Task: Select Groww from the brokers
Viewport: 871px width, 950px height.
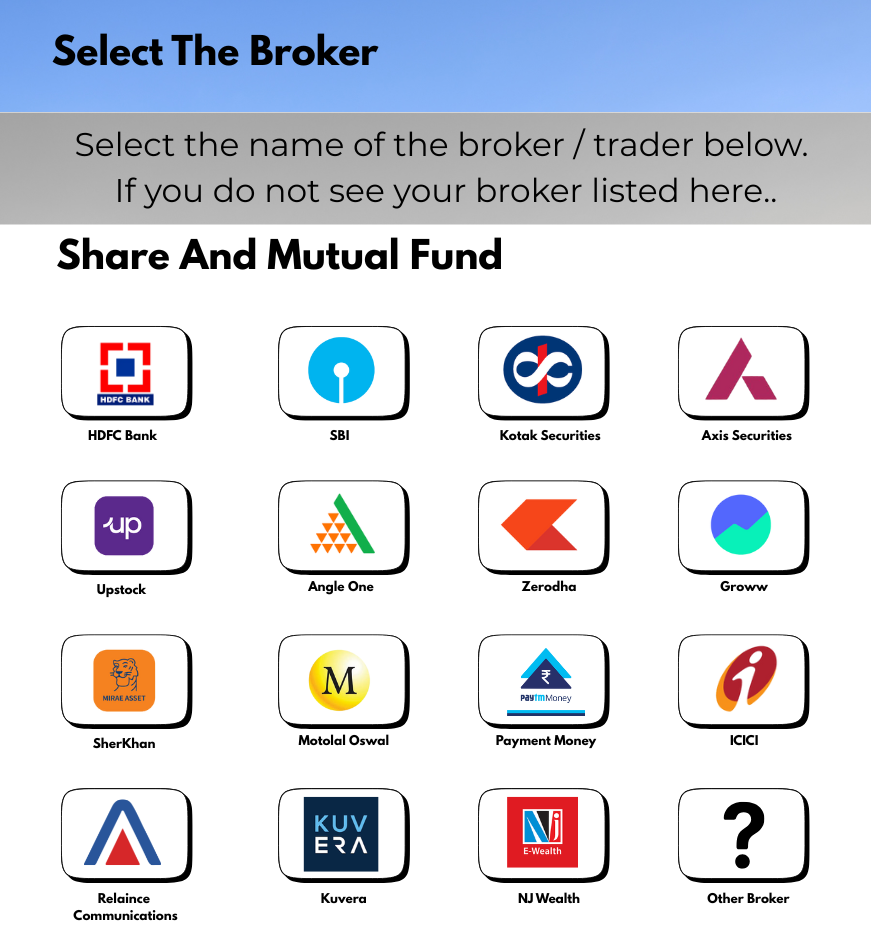Action: click(742, 525)
